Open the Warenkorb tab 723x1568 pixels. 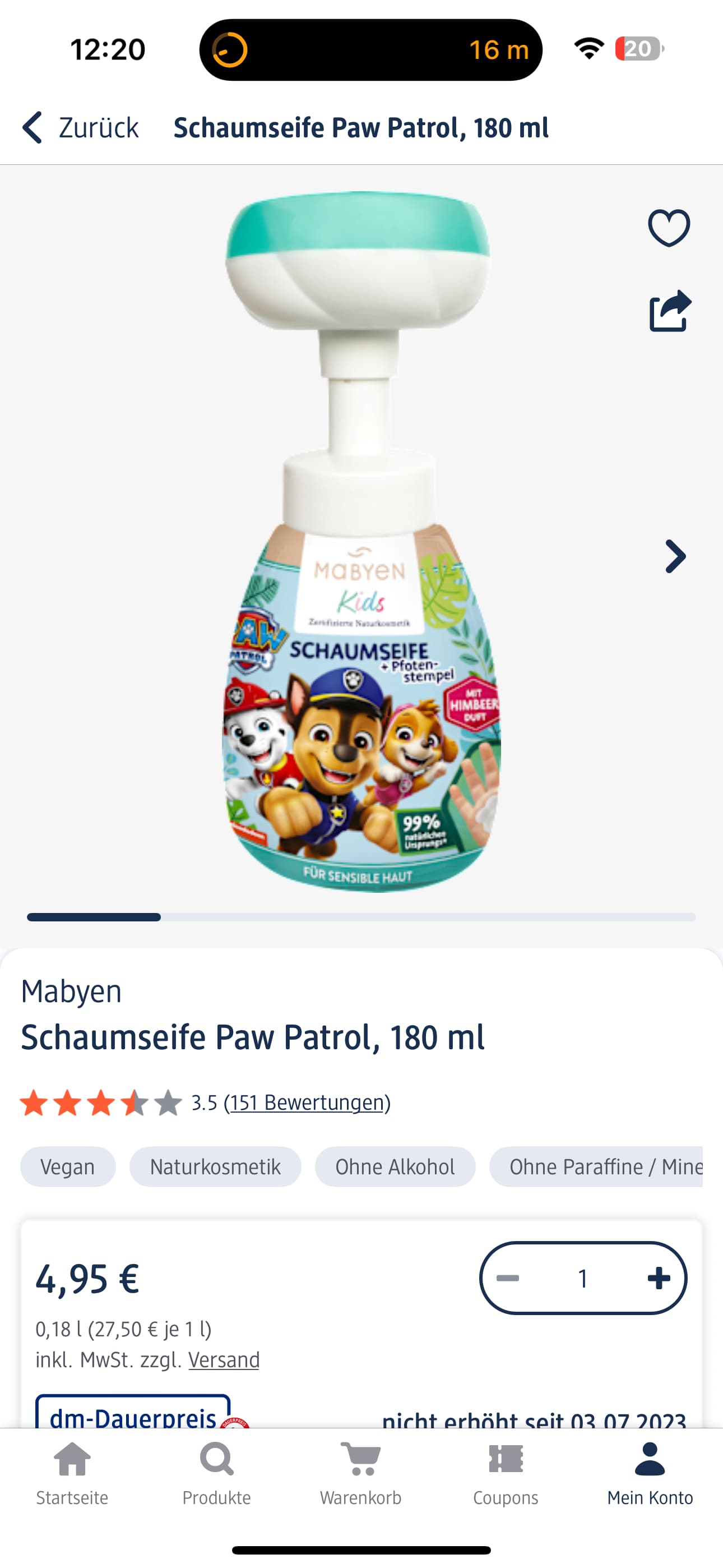[361, 1473]
